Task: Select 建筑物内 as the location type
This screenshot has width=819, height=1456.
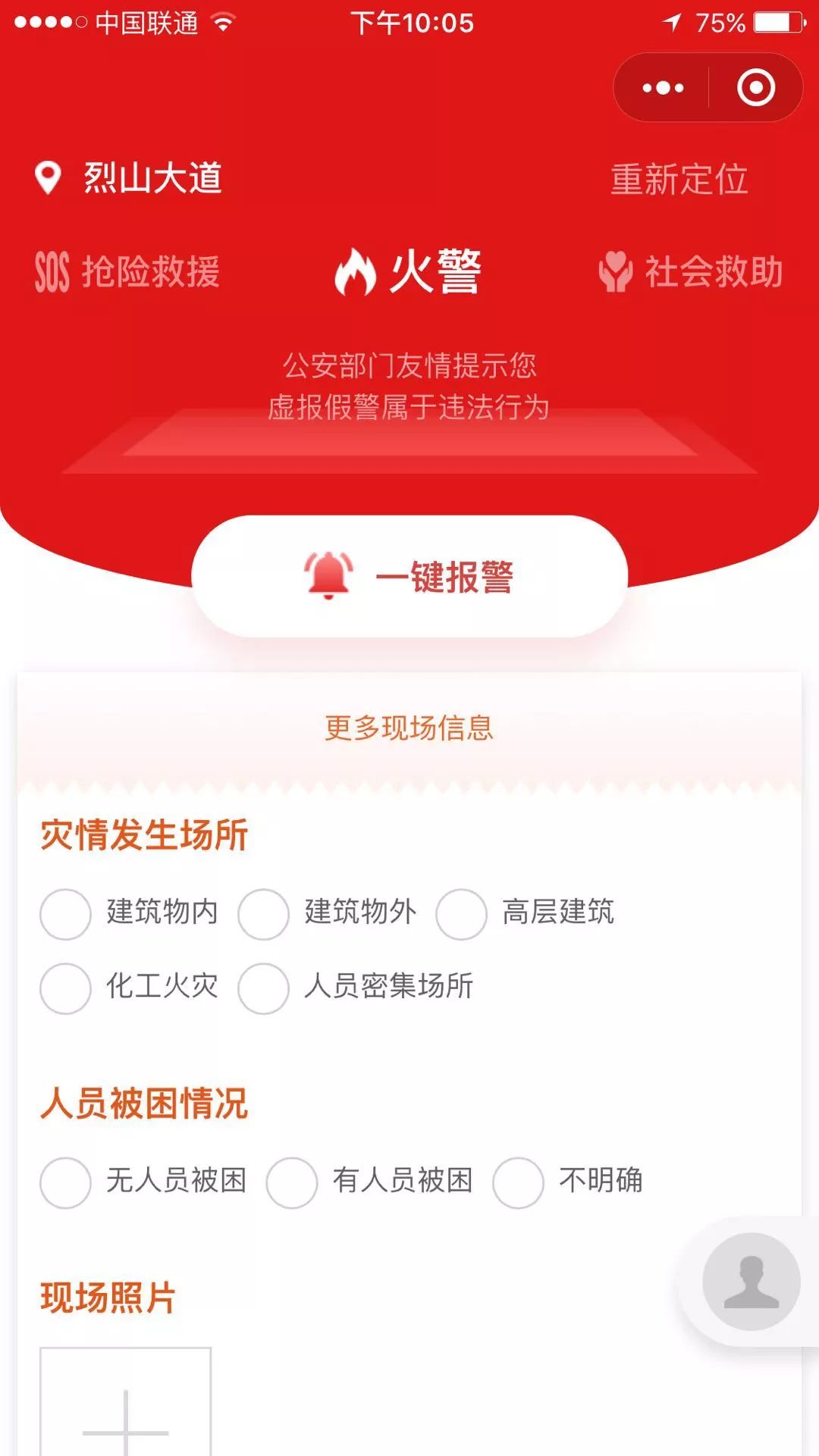Action: (66, 914)
